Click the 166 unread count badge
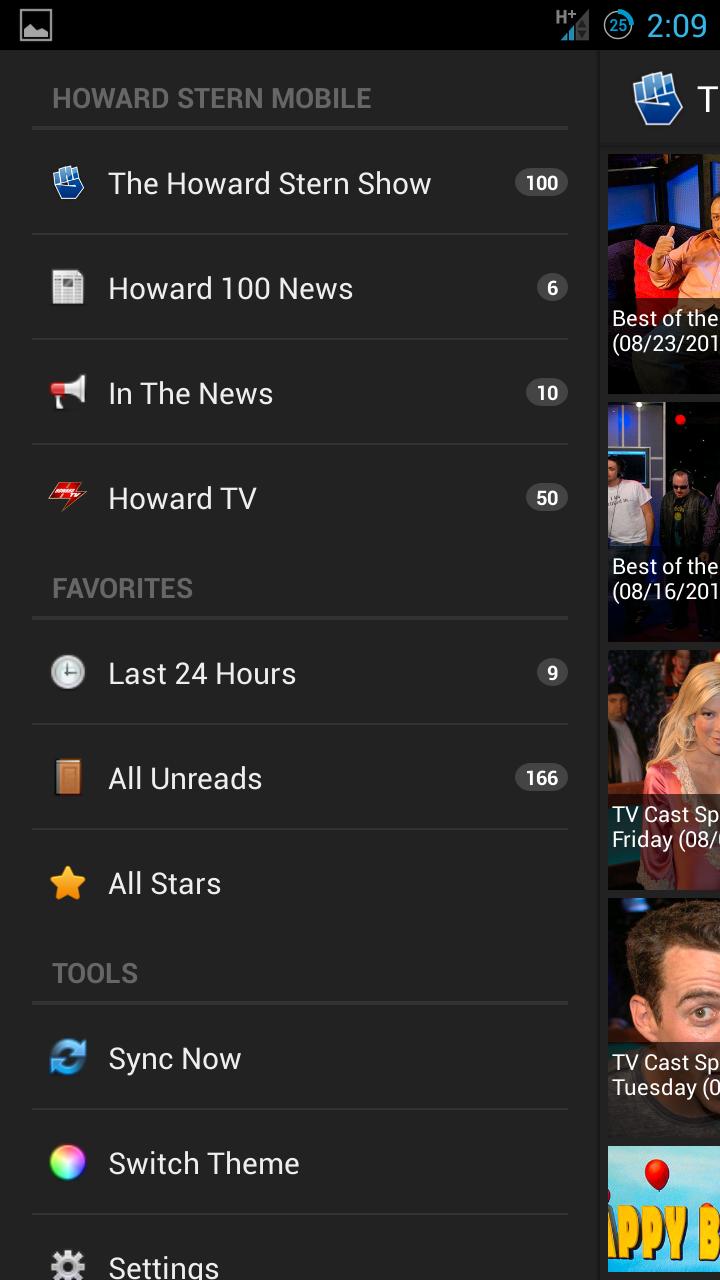The width and height of the screenshot is (720, 1280). click(540, 777)
